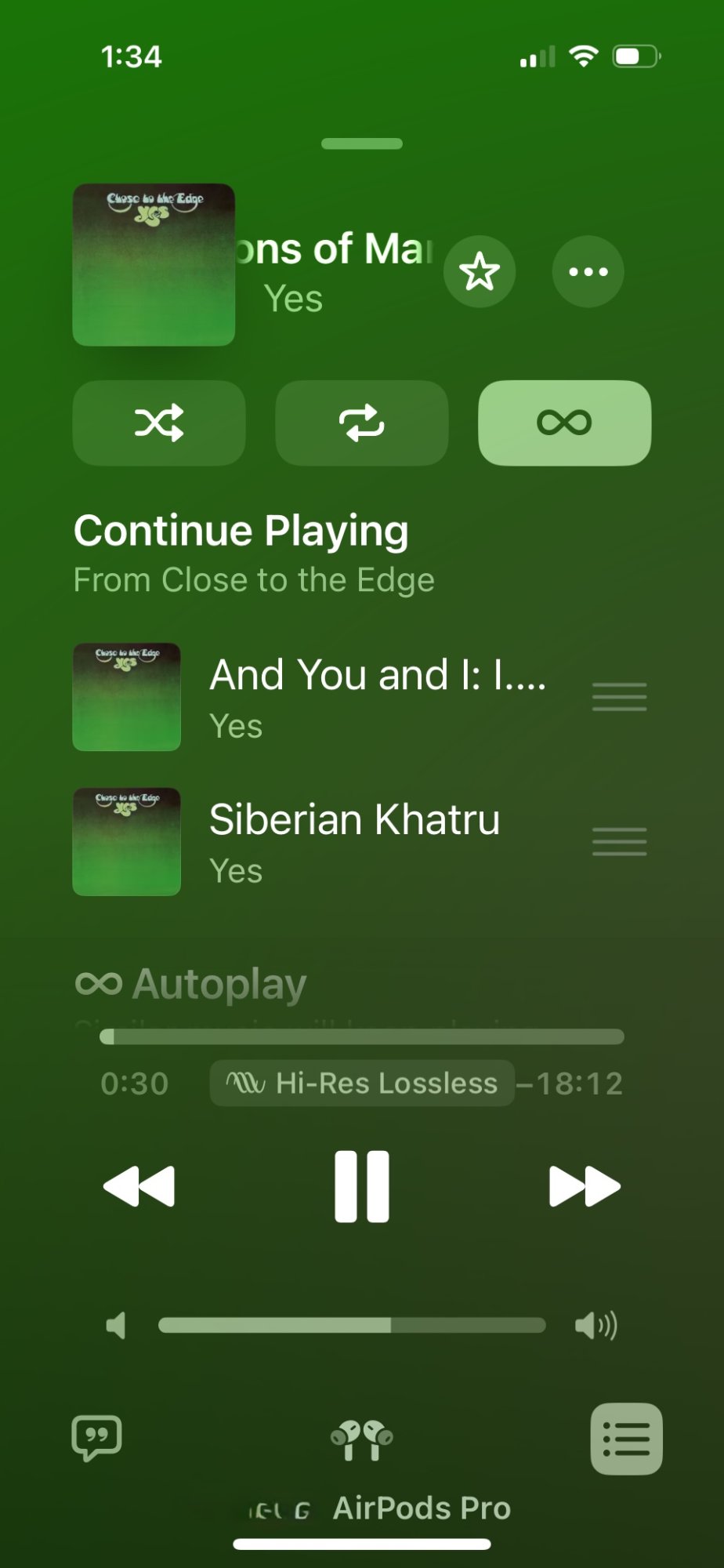The width and height of the screenshot is (724, 1568).
Task: Play And You and I from queue
Action: tap(376, 697)
